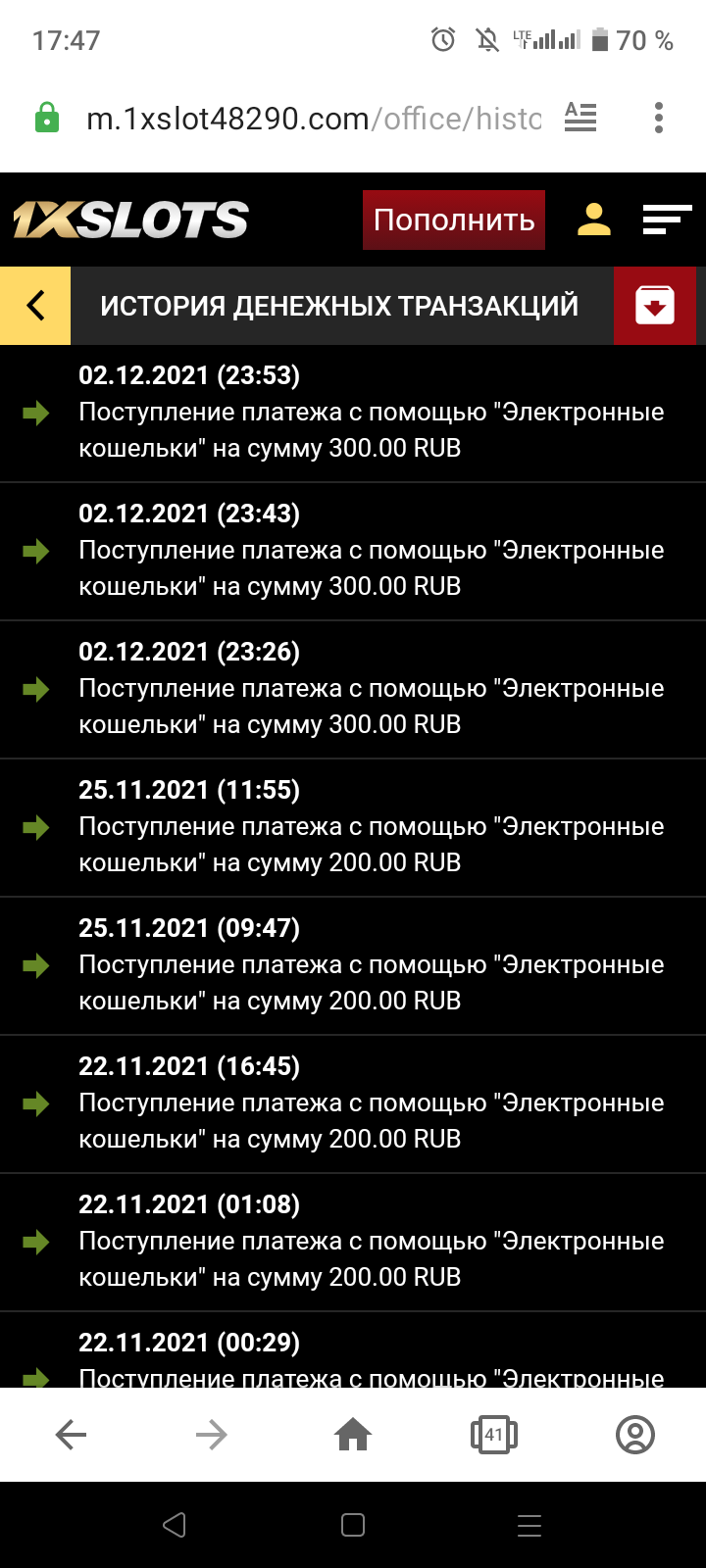Open the 1XSLOTS home logo
Image resolution: width=706 pixels, height=1568 pixels.
pyautogui.click(x=130, y=220)
